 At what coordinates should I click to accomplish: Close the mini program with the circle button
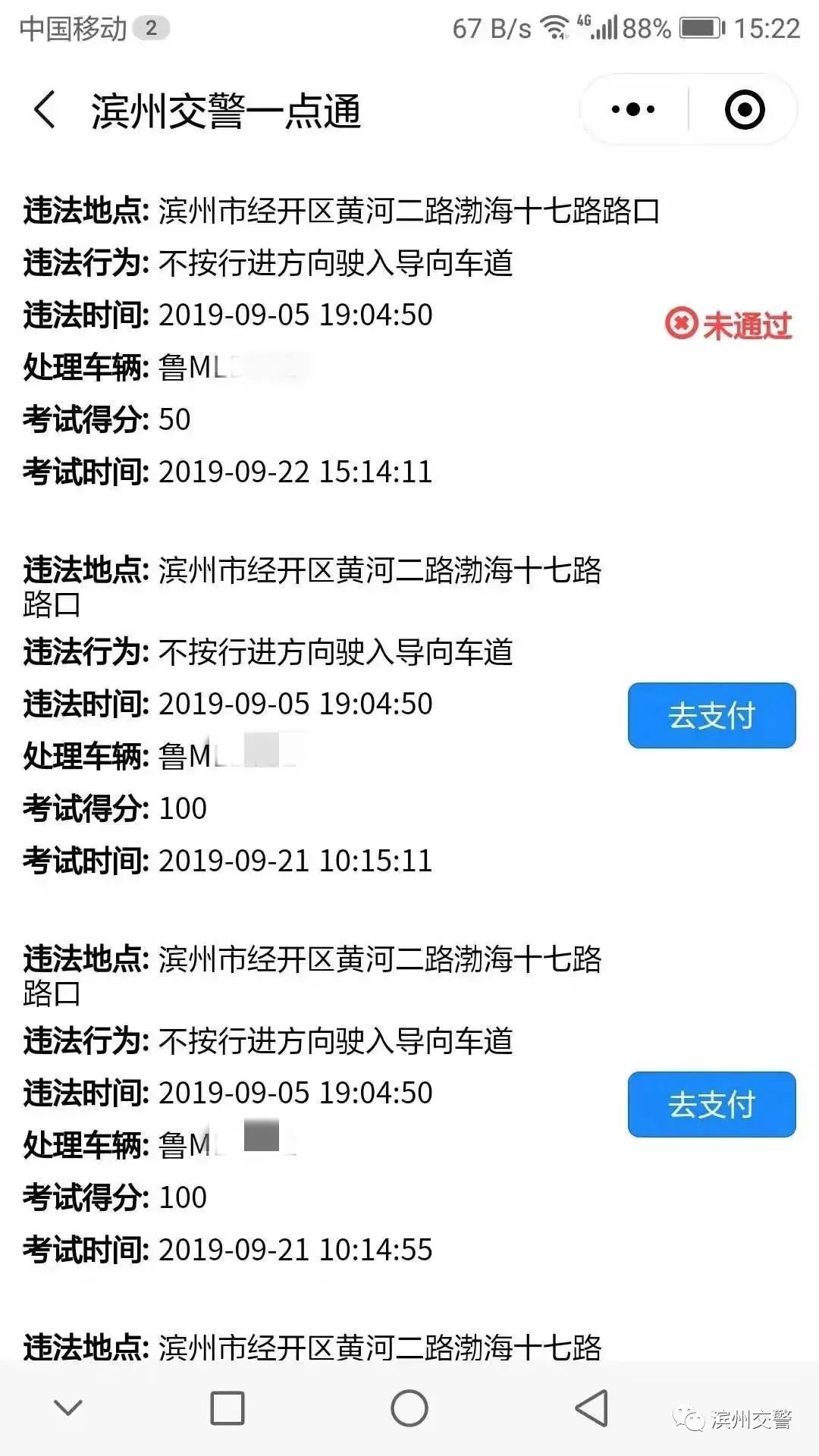point(744,110)
